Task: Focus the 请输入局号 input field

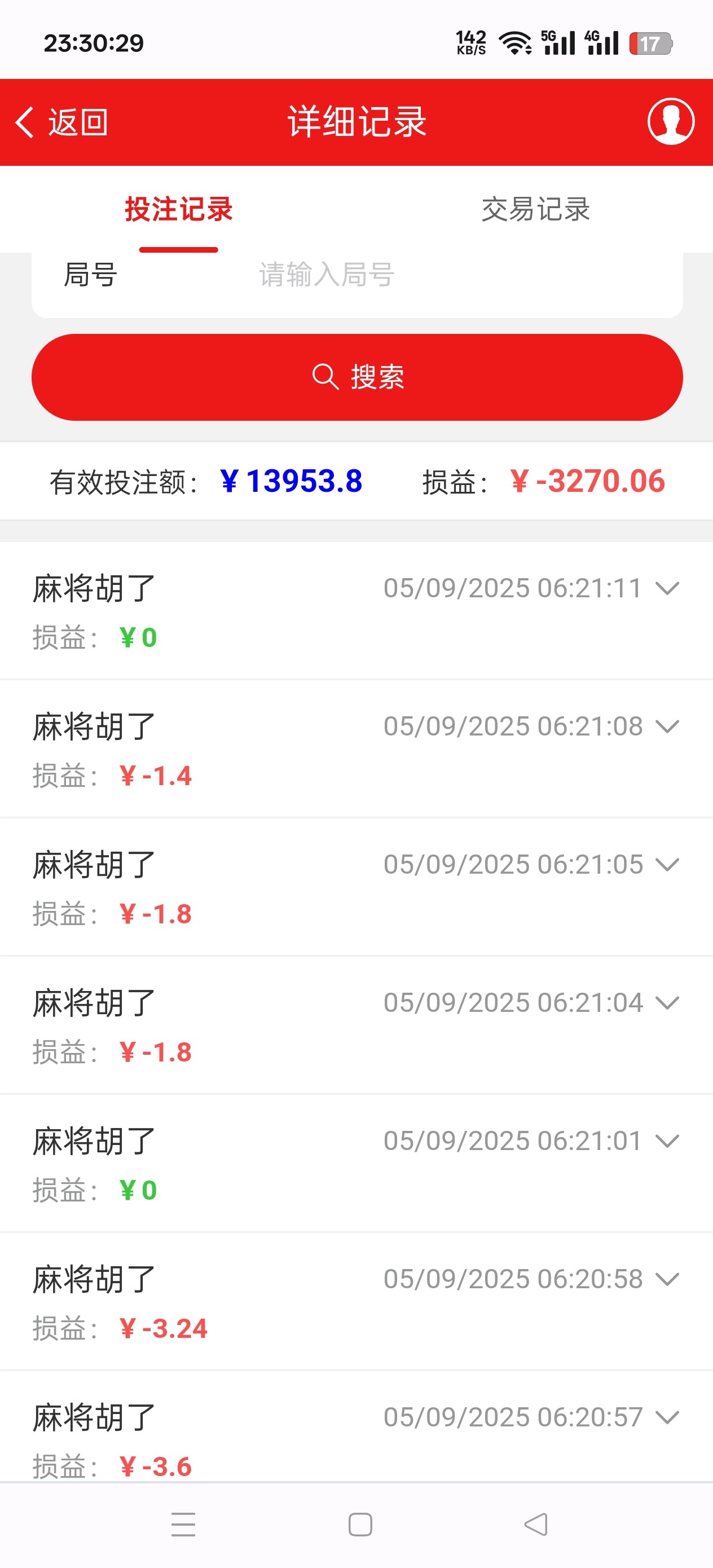Action: 426,275
